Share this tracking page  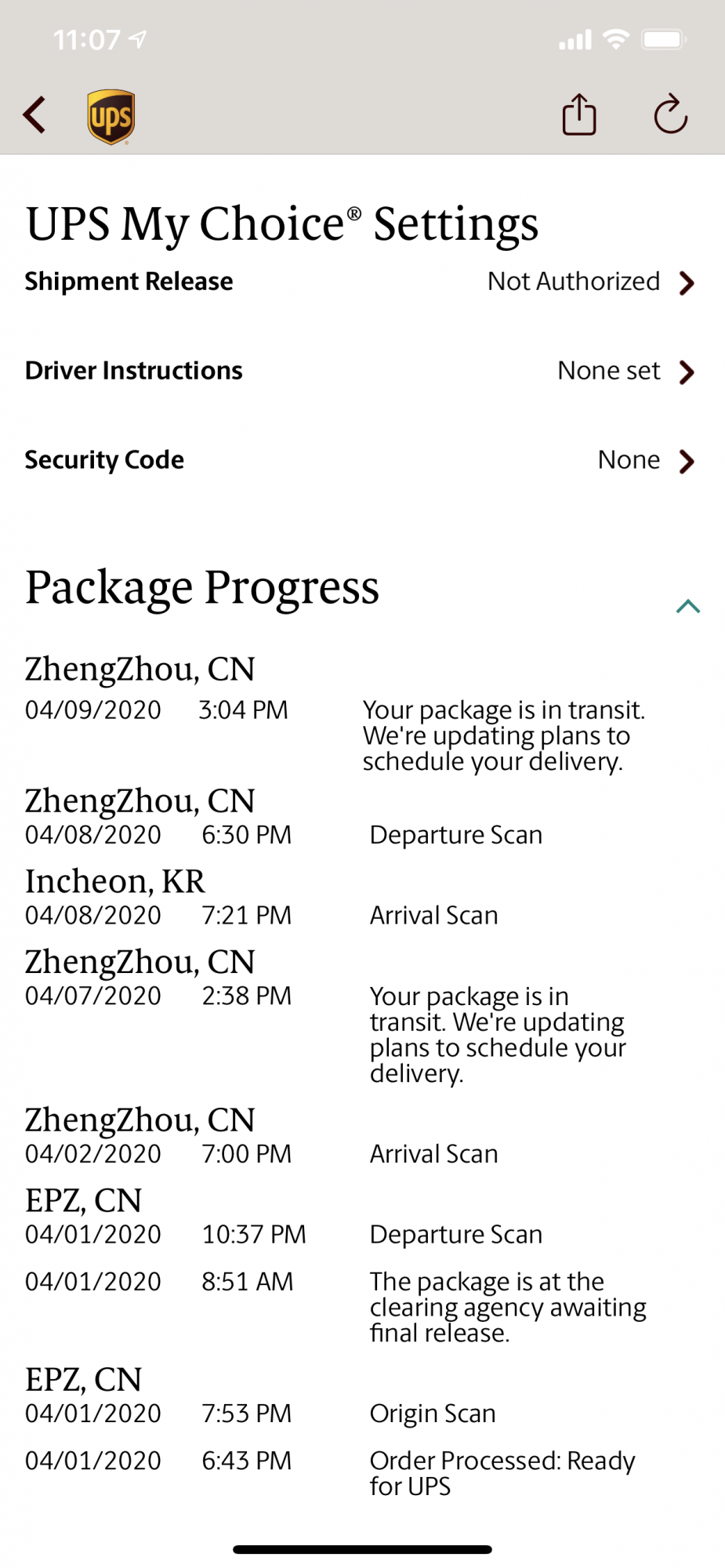tap(579, 114)
